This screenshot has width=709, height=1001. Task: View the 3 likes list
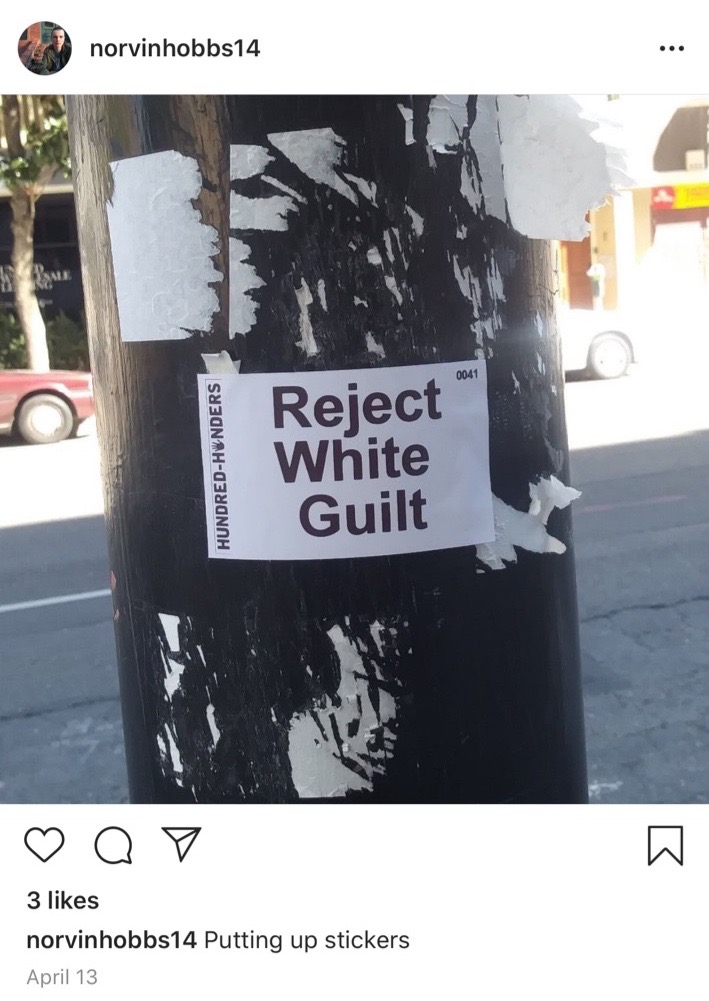click(x=63, y=900)
